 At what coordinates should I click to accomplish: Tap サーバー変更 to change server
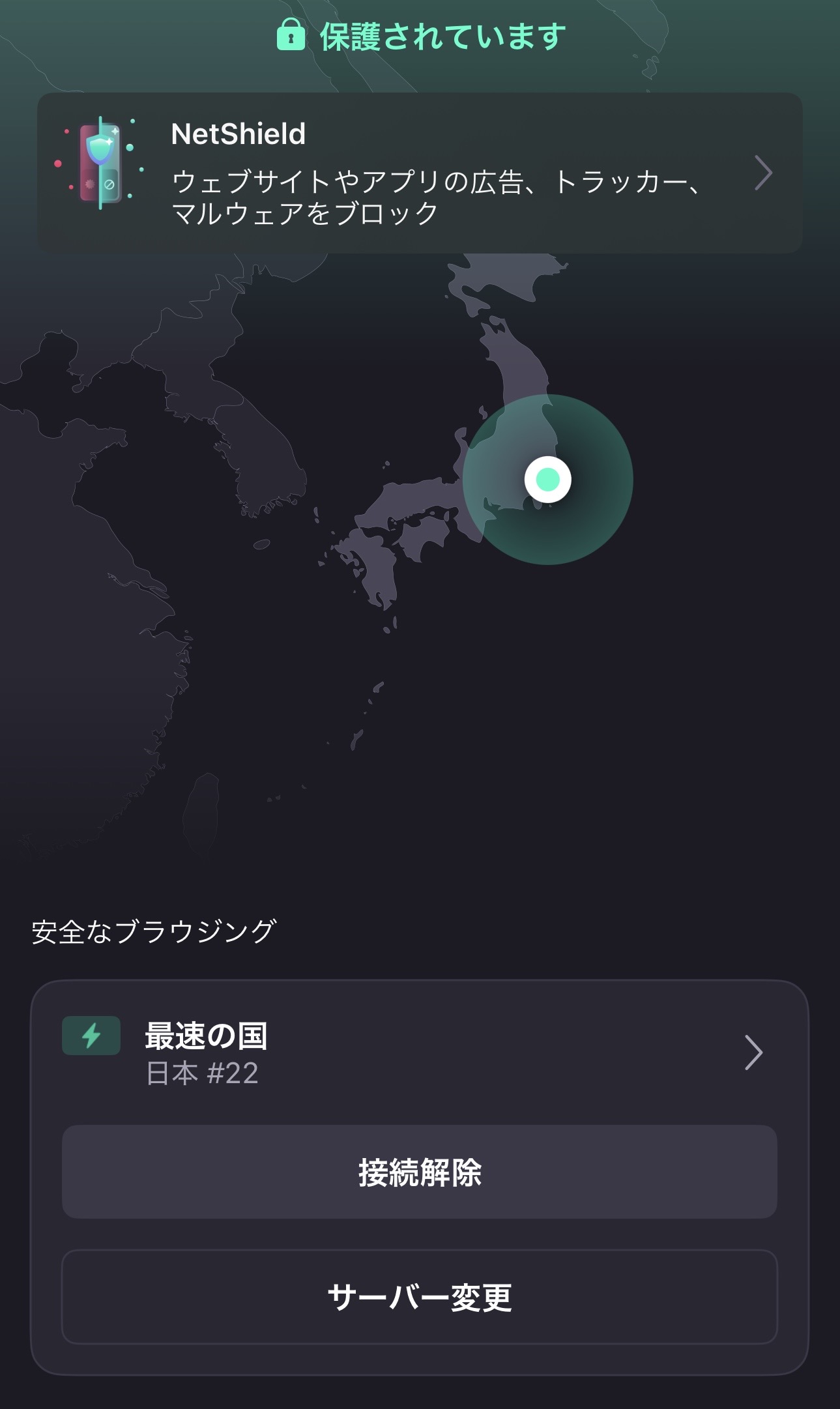tap(420, 1297)
